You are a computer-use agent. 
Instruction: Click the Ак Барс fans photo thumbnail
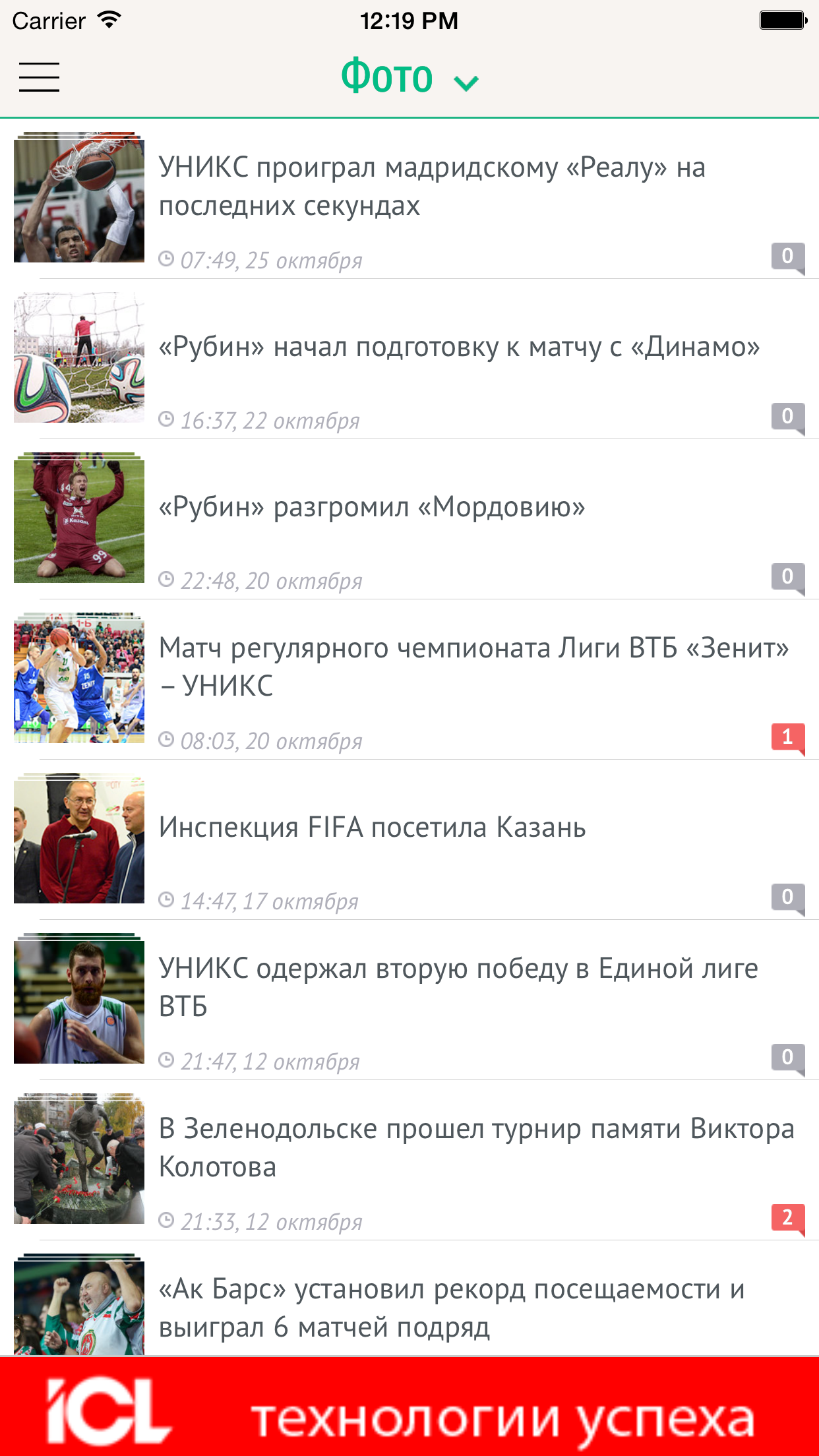[79, 1312]
